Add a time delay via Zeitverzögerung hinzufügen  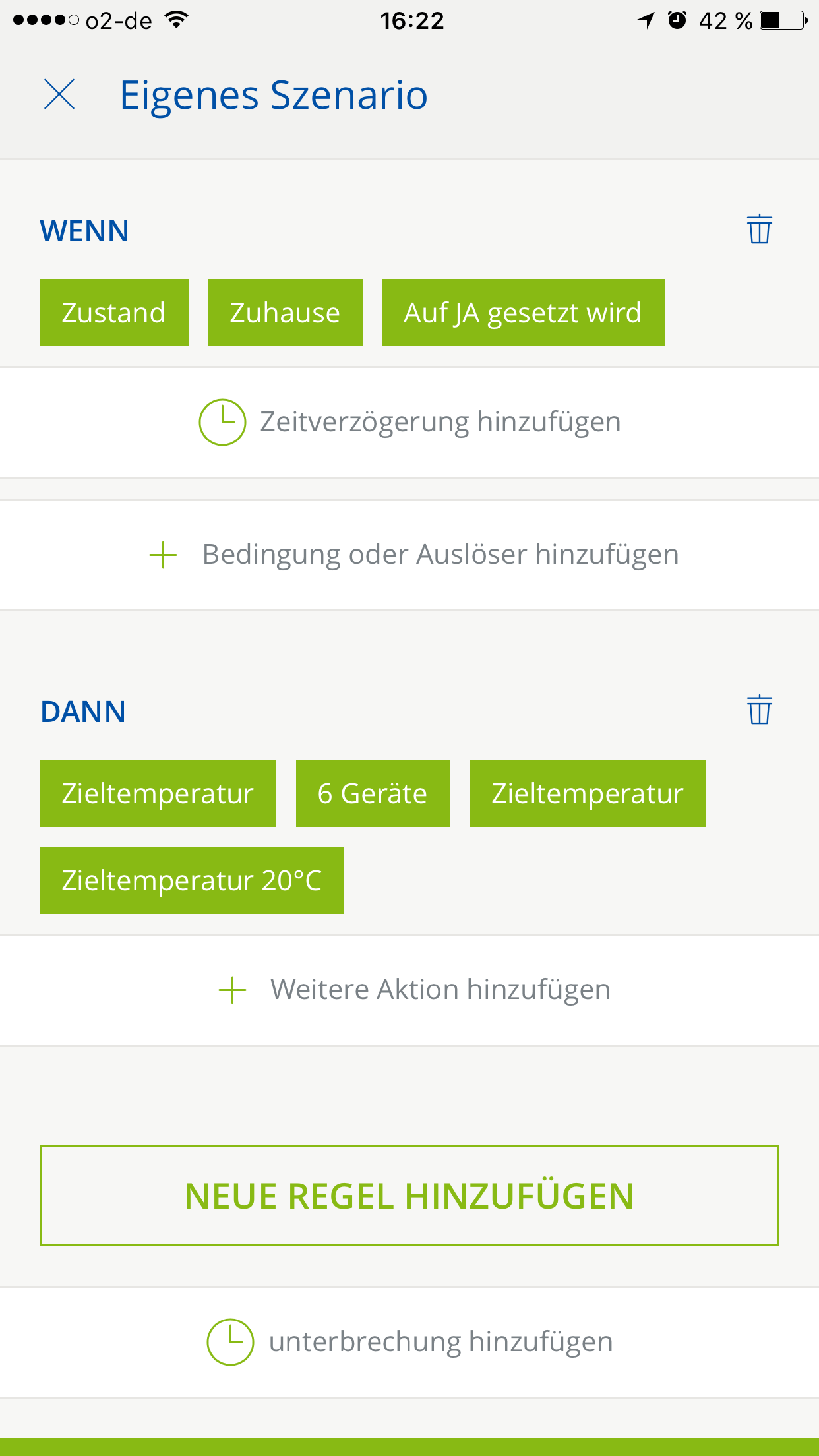pyautogui.click(x=409, y=422)
